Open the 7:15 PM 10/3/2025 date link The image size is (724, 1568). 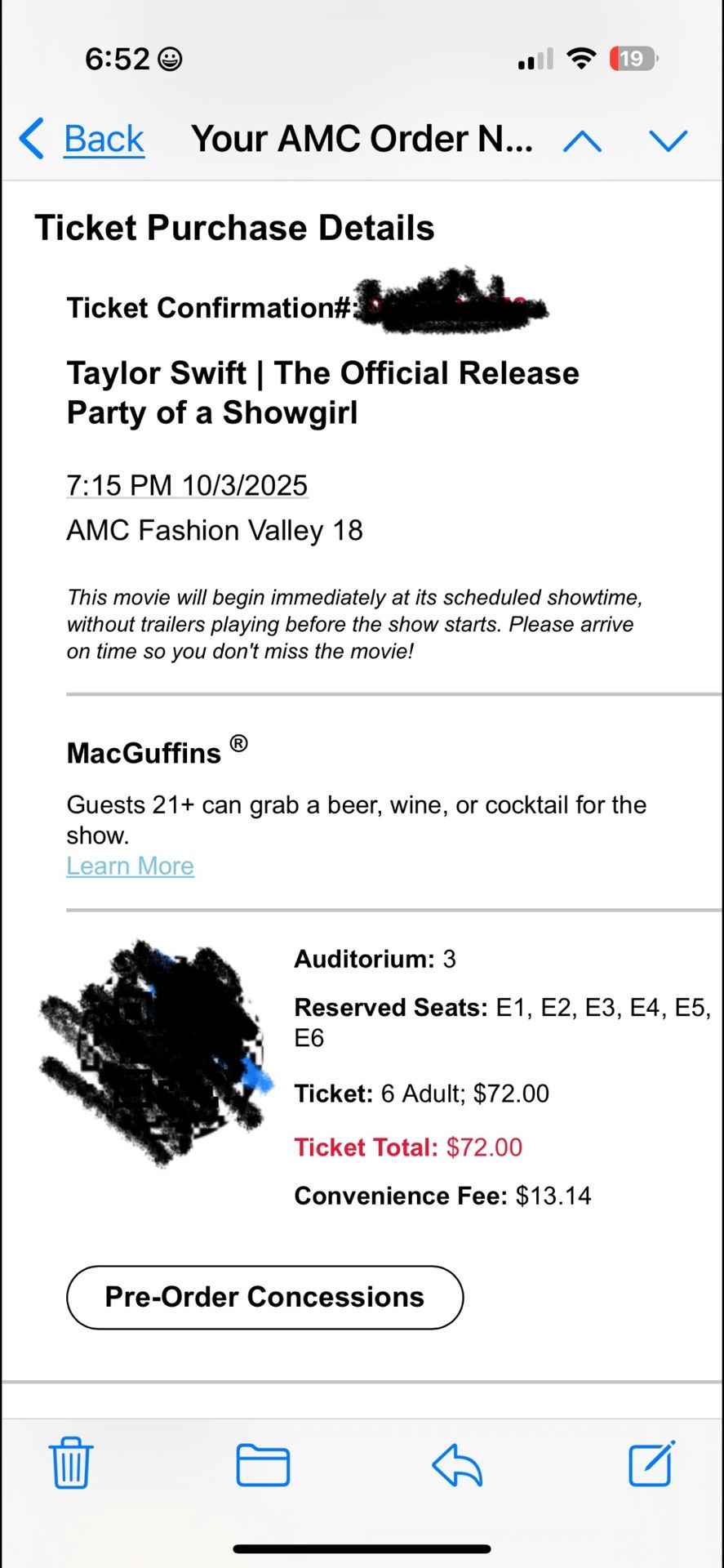[x=187, y=485]
